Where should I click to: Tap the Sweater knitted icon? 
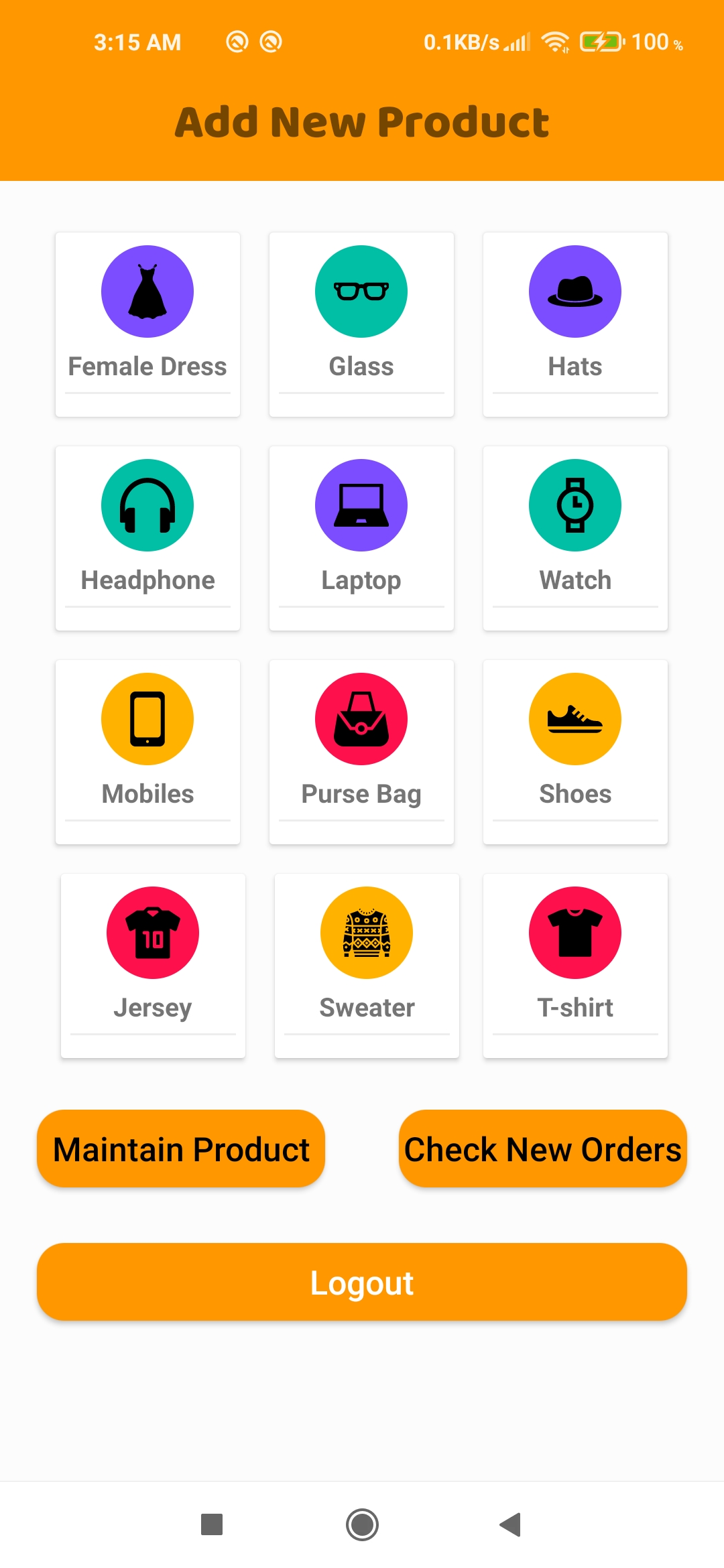[x=366, y=933]
